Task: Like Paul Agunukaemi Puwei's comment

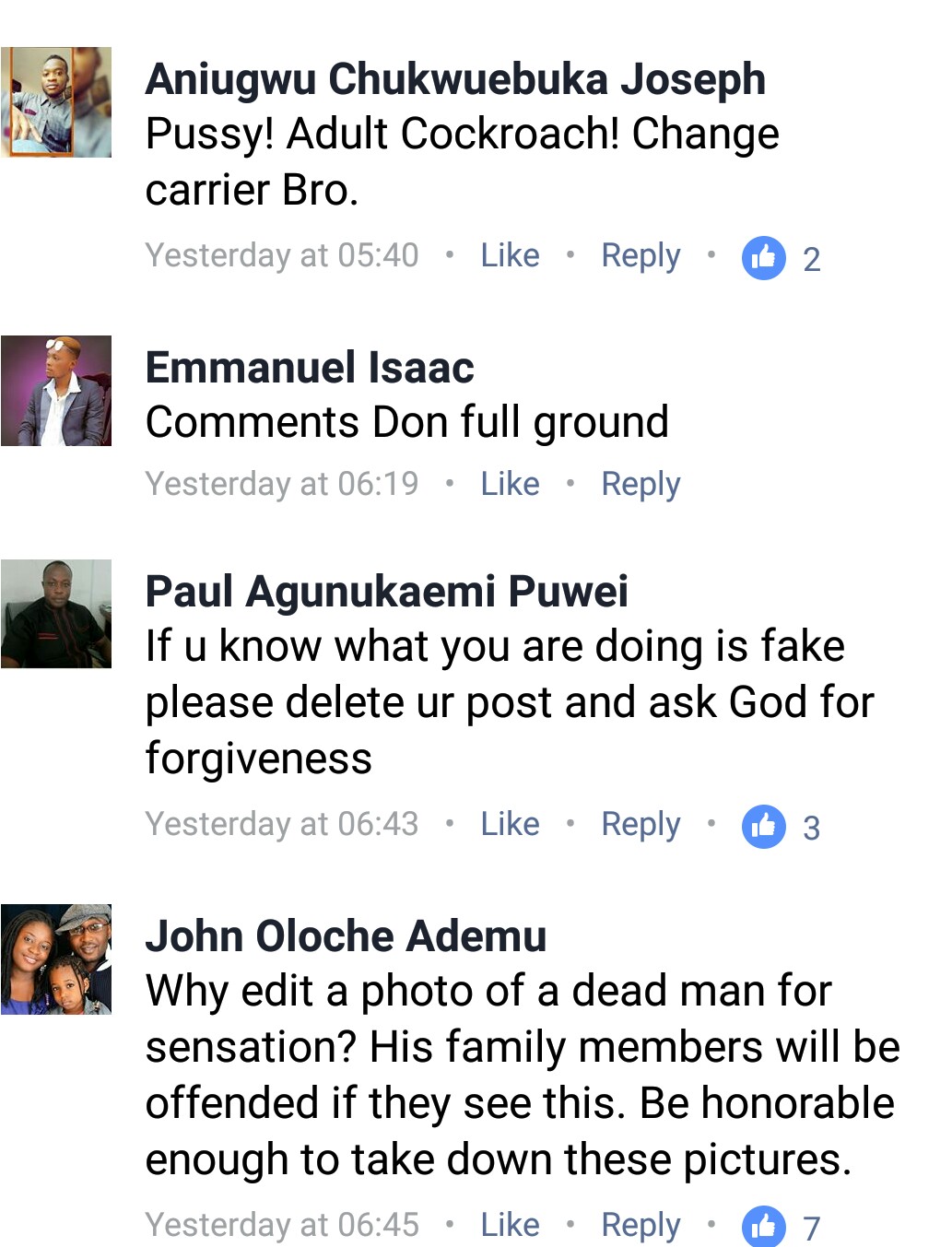Action: pos(510,824)
